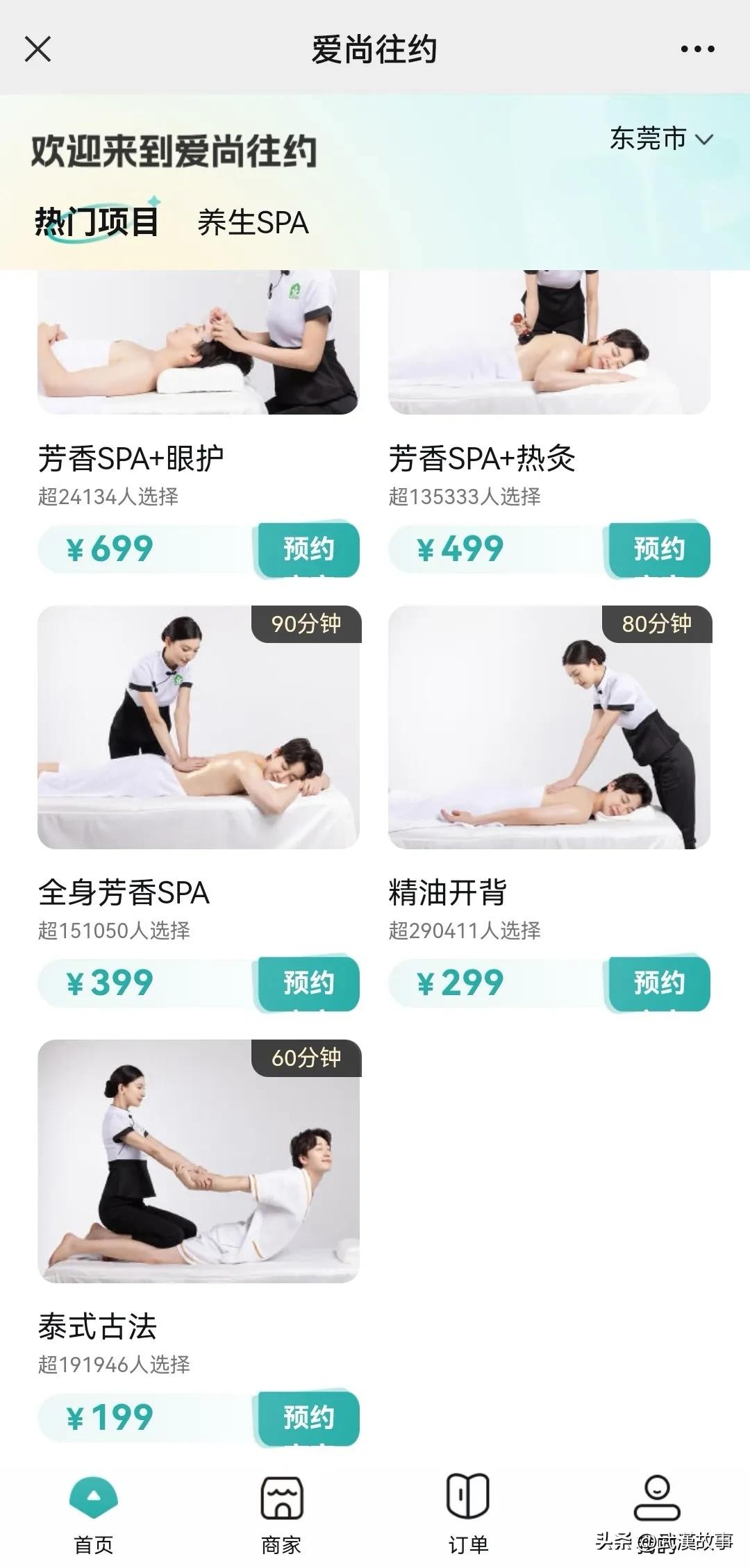Open the 全身芳香SPA service card
The width and height of the screenshot is (750, 1568).
pos(199,727)
